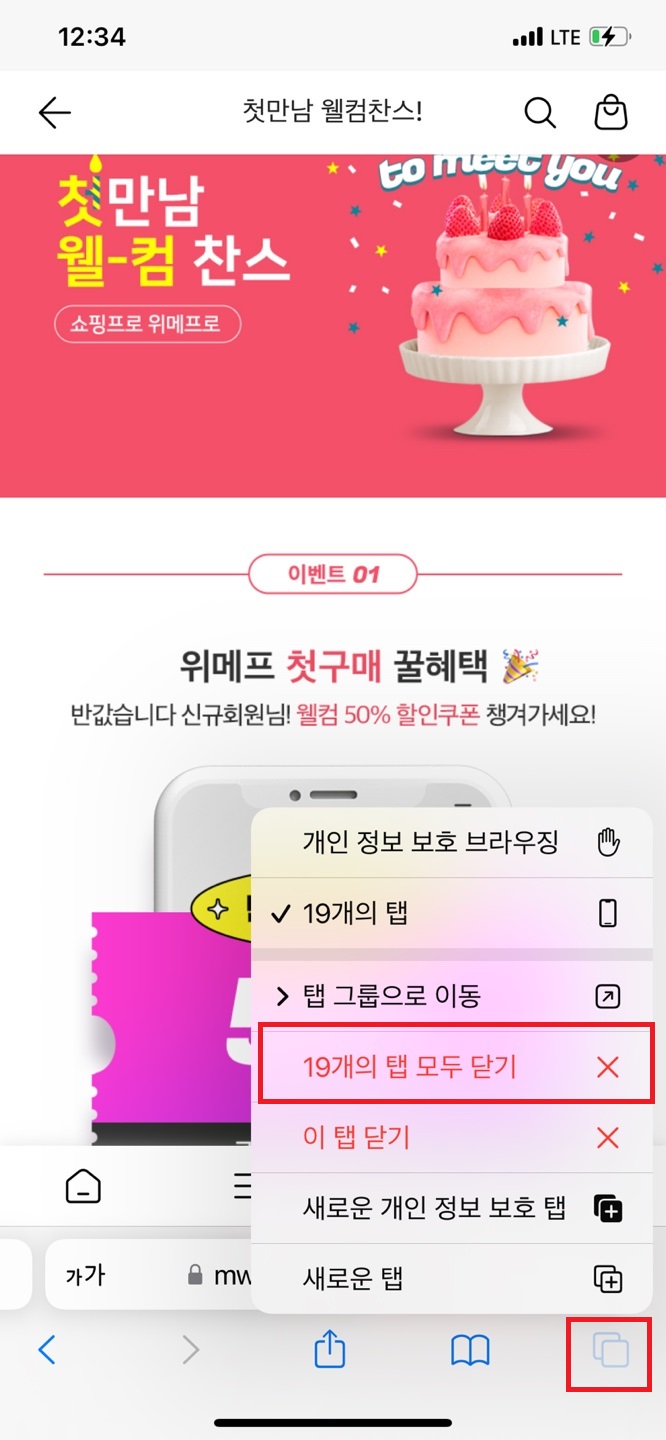This screenshot has height=1440, width=666.
Task: Share this page
Action: tap(330, 1352)
